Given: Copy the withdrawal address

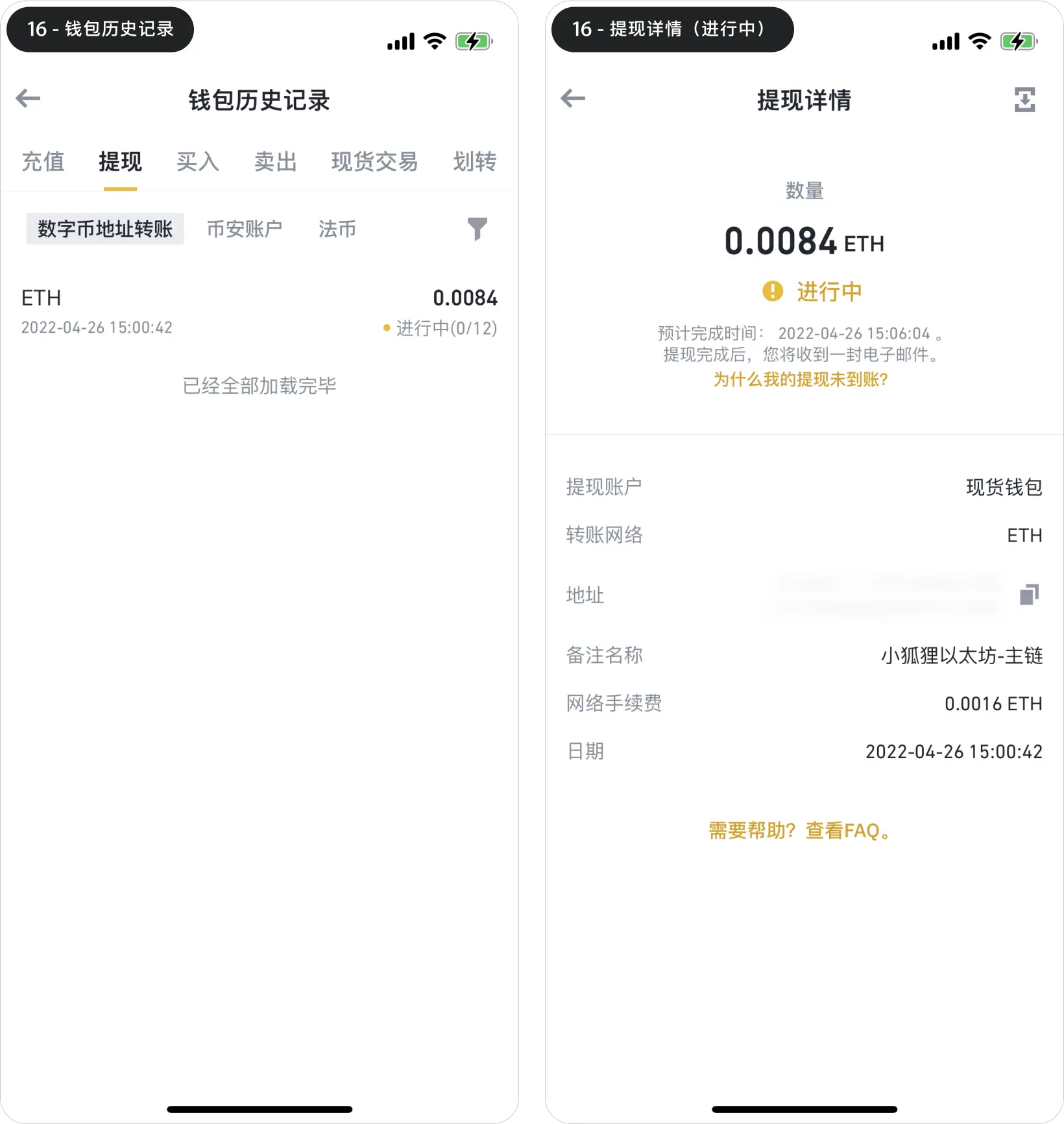Looking at the screenshot, I should pyautogui.click(x=1029, y=594).
